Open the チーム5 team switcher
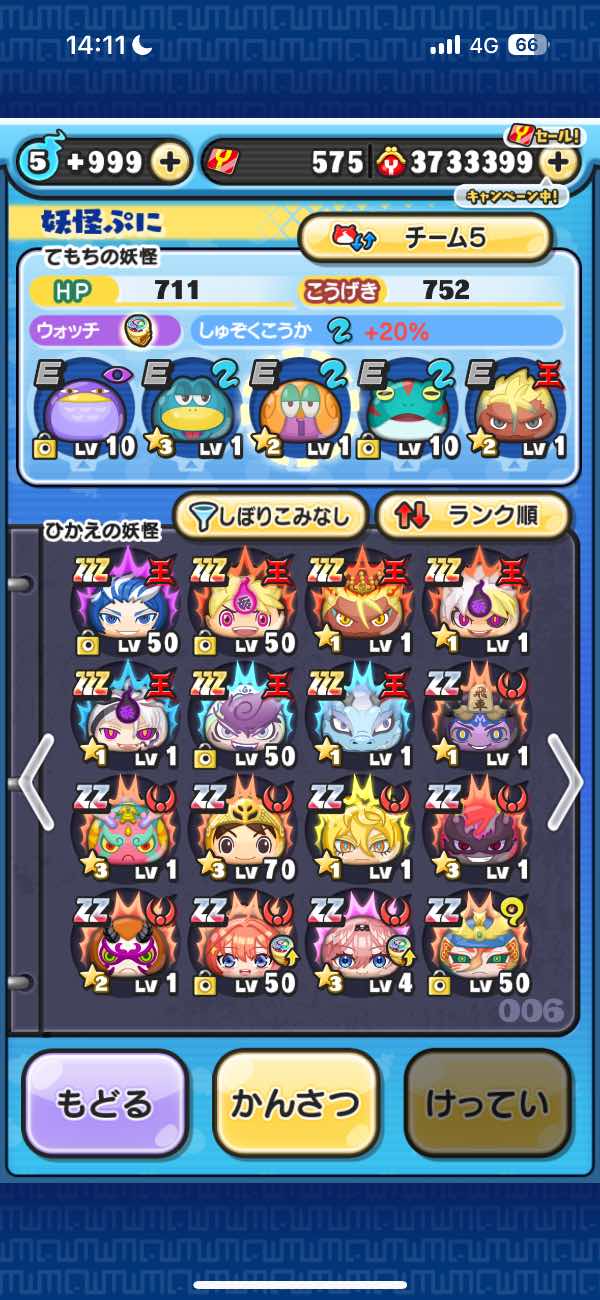Image resolution: width=600 pixels, height=1300 pixels. pos(425,237)
